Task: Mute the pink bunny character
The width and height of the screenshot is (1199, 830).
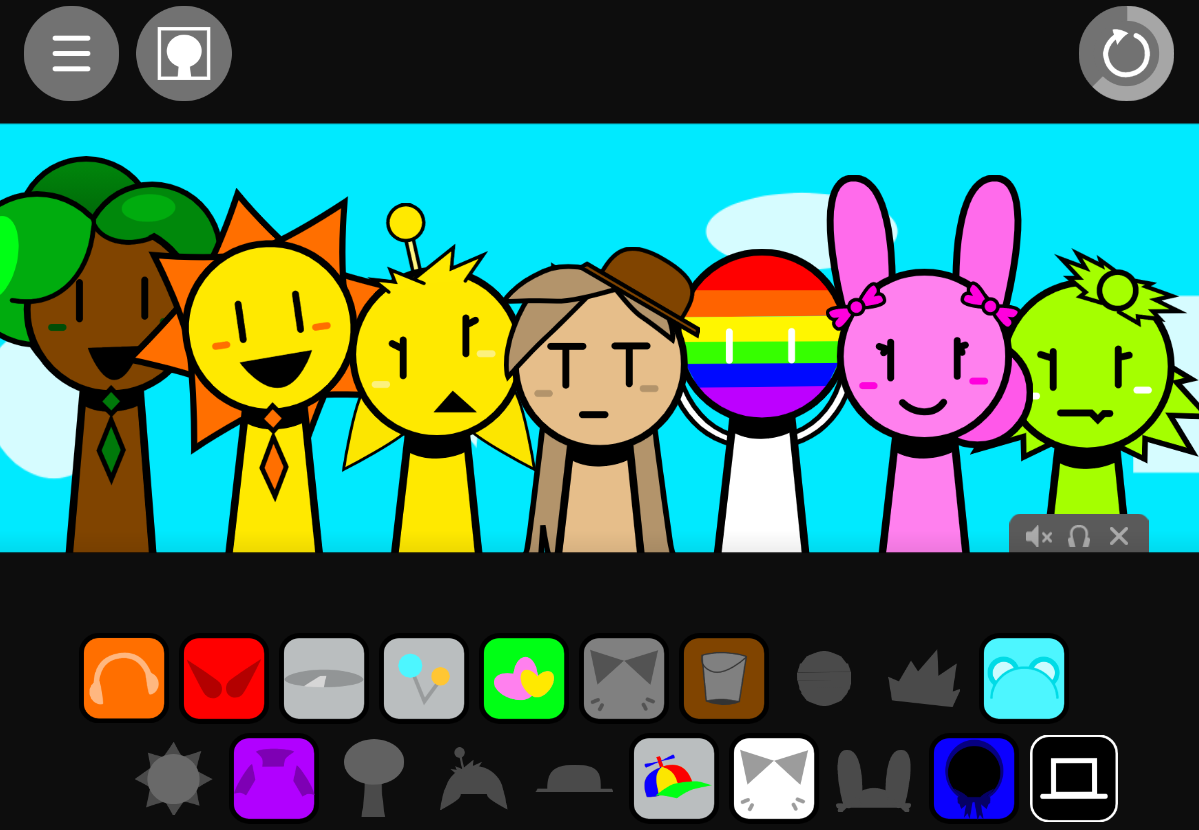Action: pyautogui.click(x=1039, y=537)
